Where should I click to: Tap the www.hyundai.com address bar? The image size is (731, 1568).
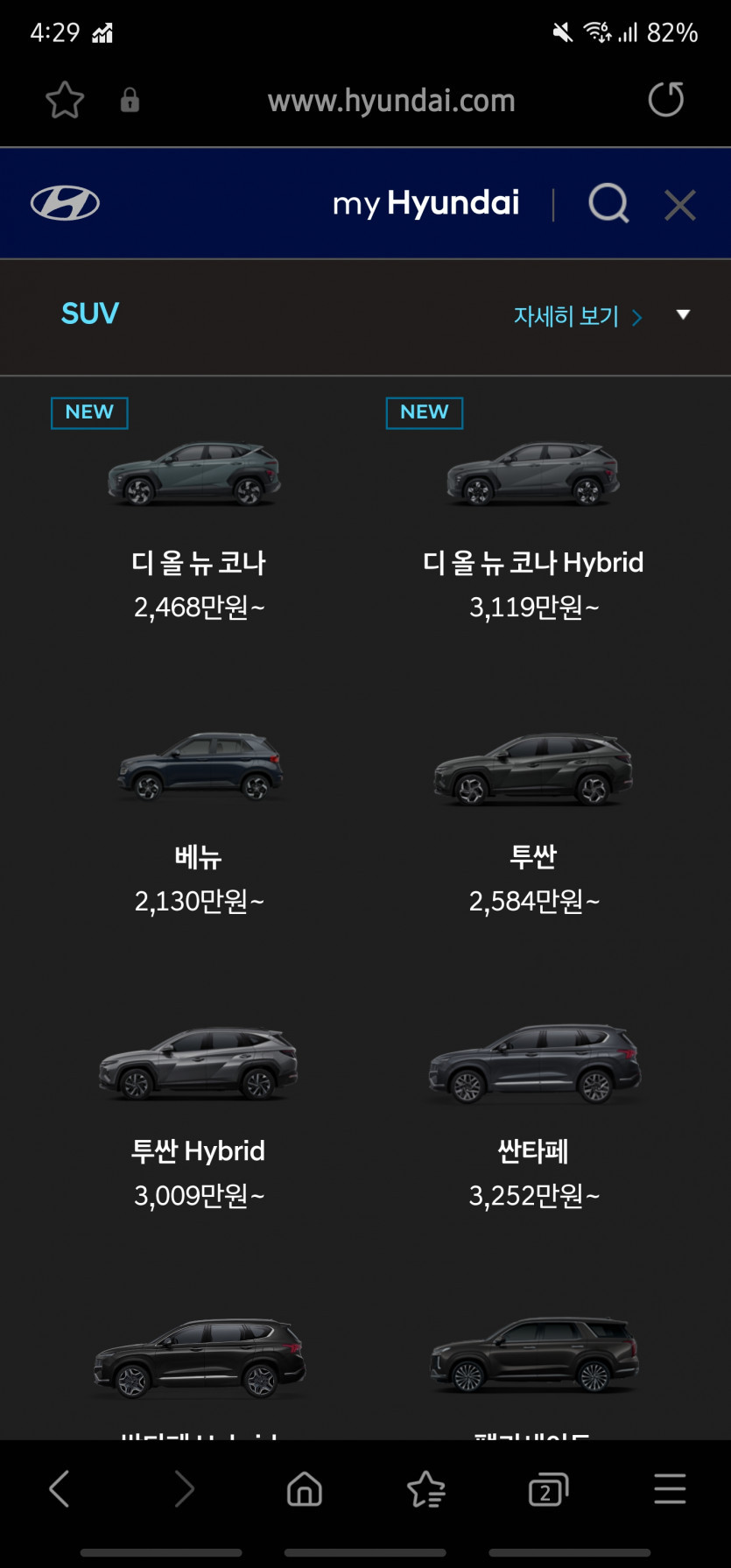click(390, 101)
